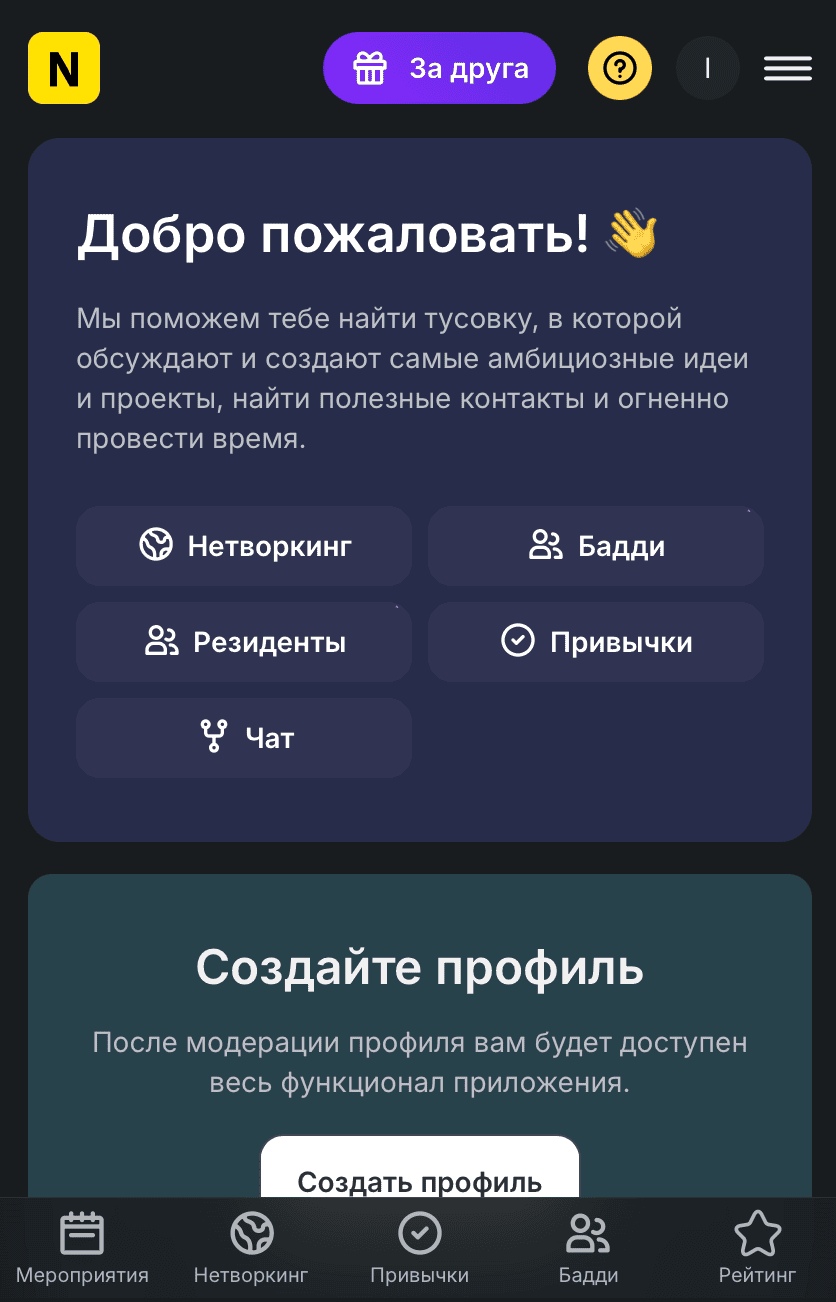Select the Рейтинг star icon
836x1302 pixels.
[x=757, y=1232]
